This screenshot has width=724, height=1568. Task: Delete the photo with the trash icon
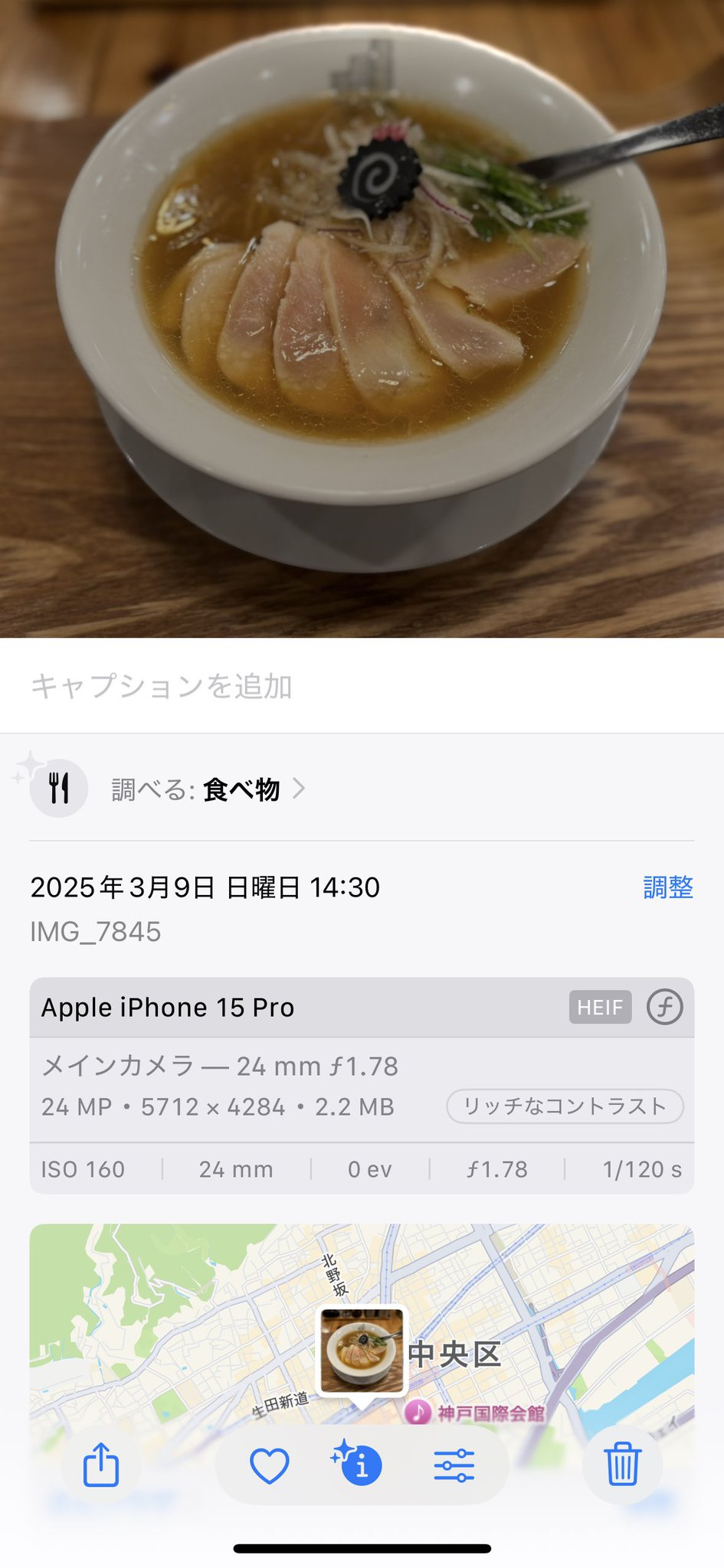(622, 1465)
